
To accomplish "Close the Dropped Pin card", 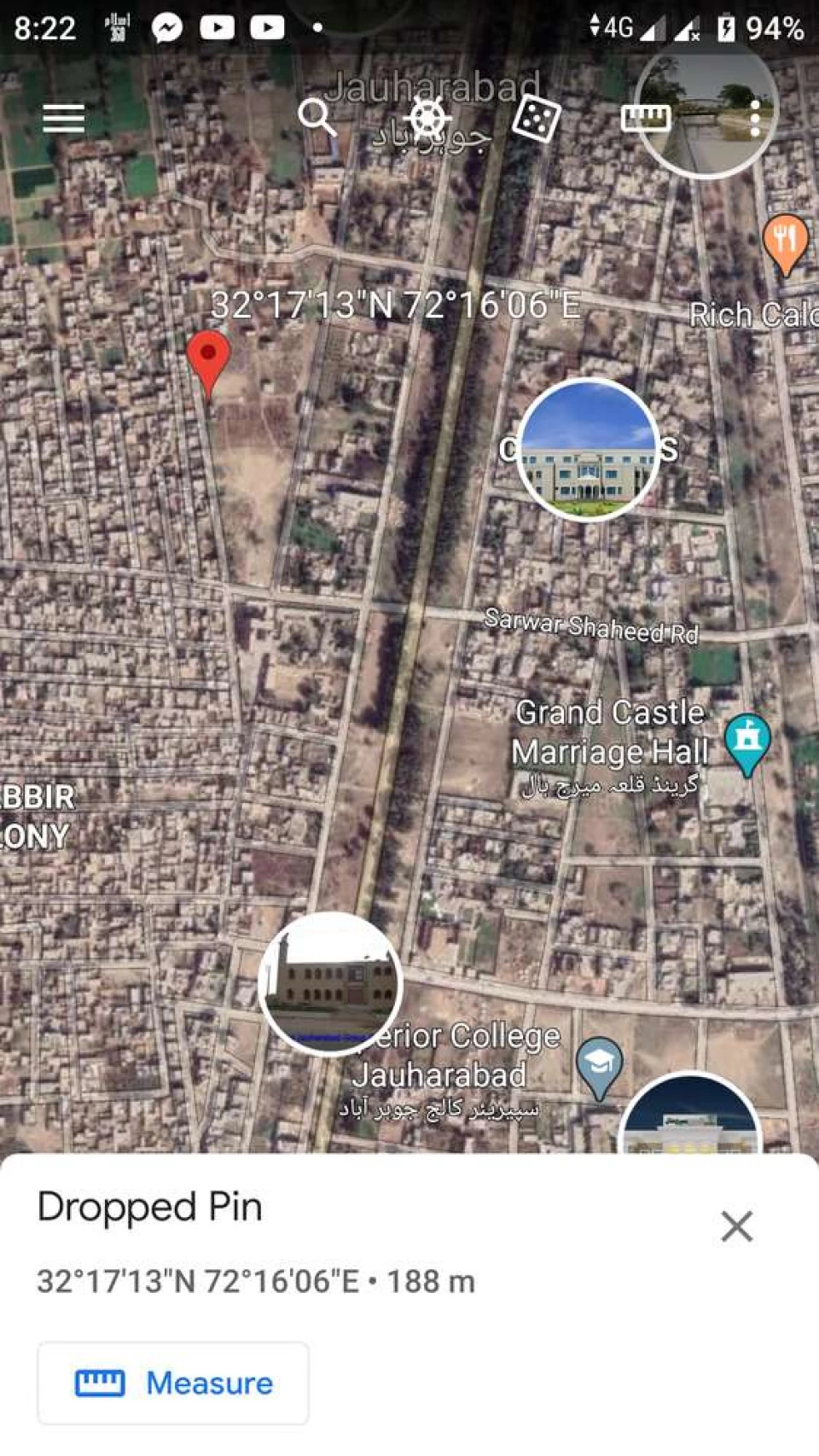I will coord(736,1226).
